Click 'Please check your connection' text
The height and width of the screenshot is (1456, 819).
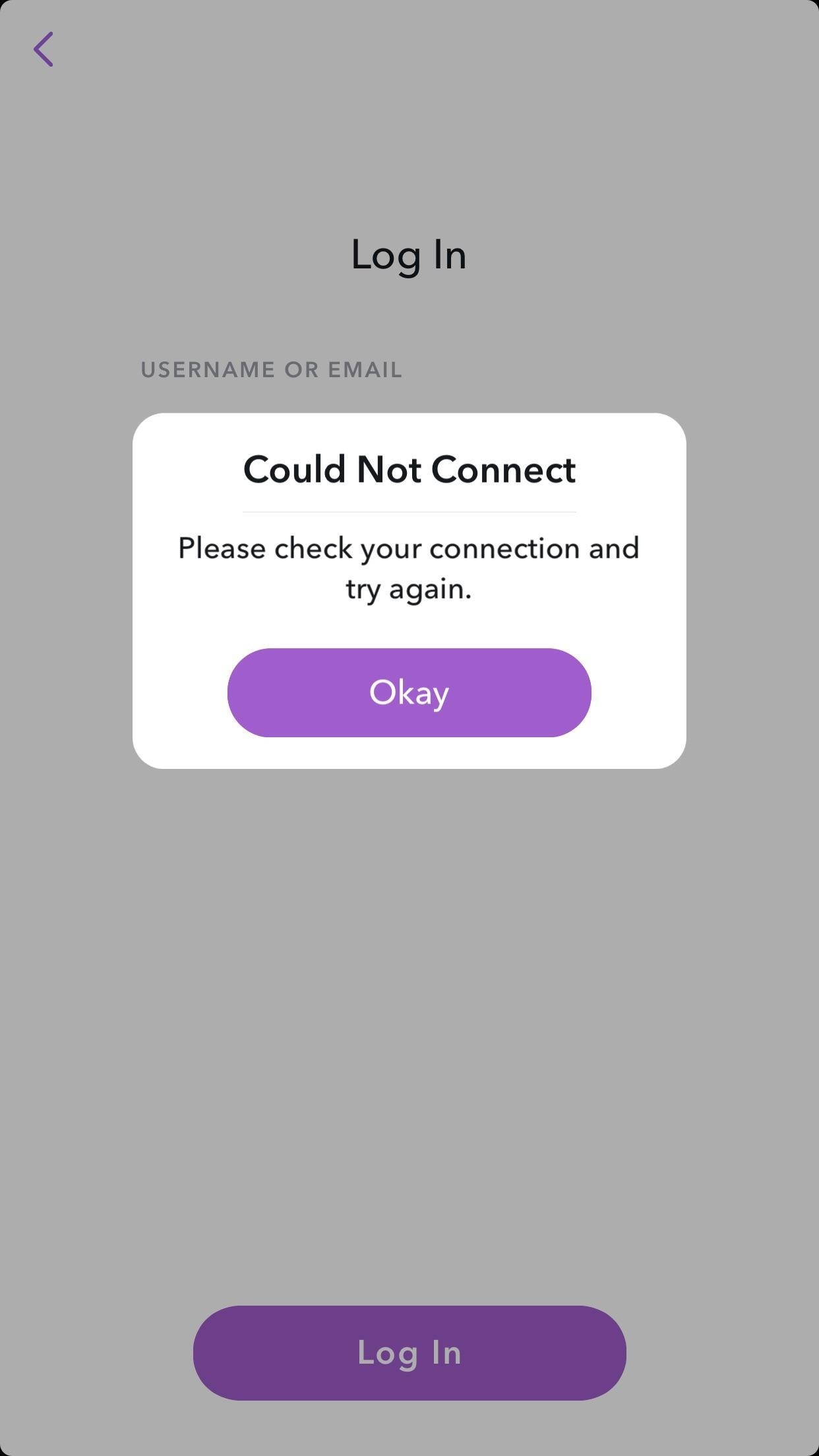[408, 547]
